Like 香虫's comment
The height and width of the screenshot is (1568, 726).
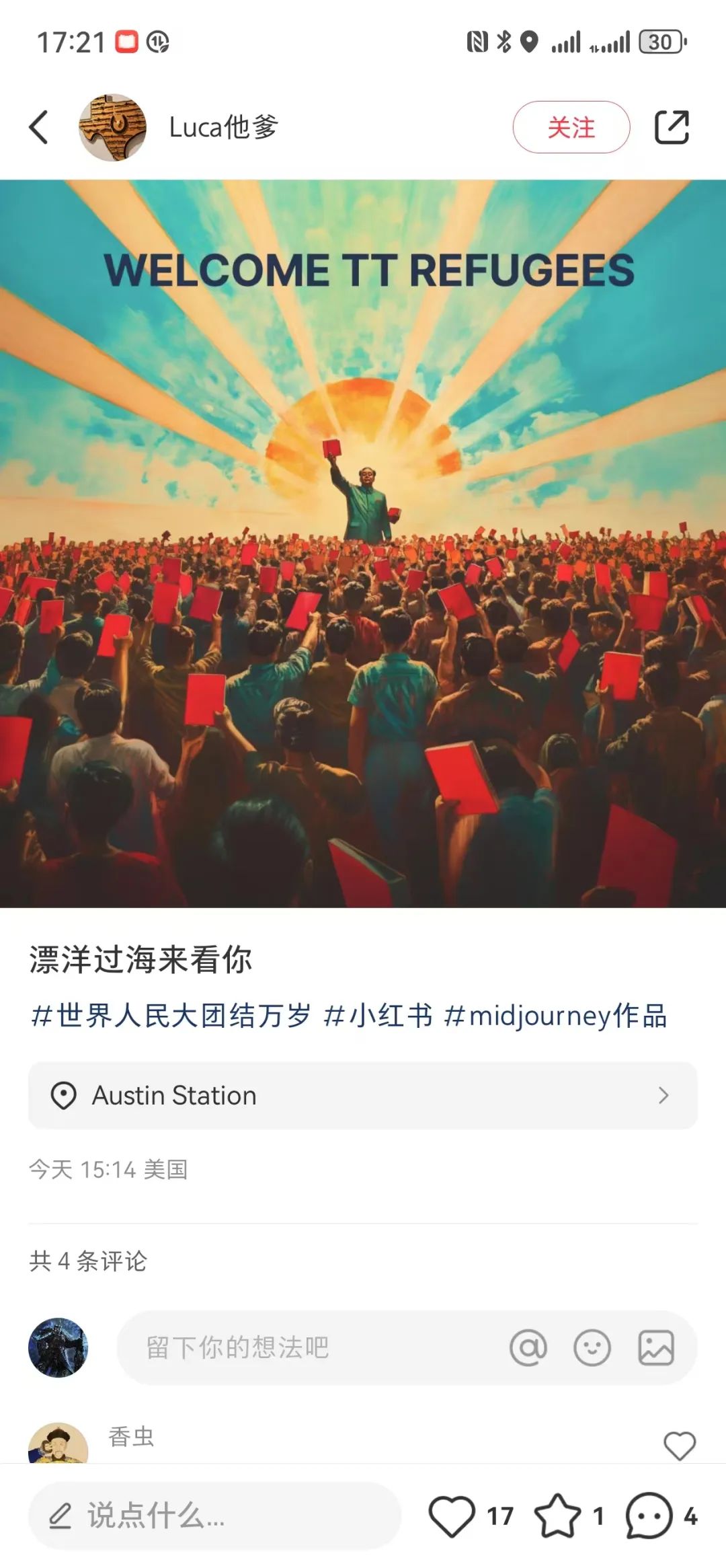point(679,1445)
